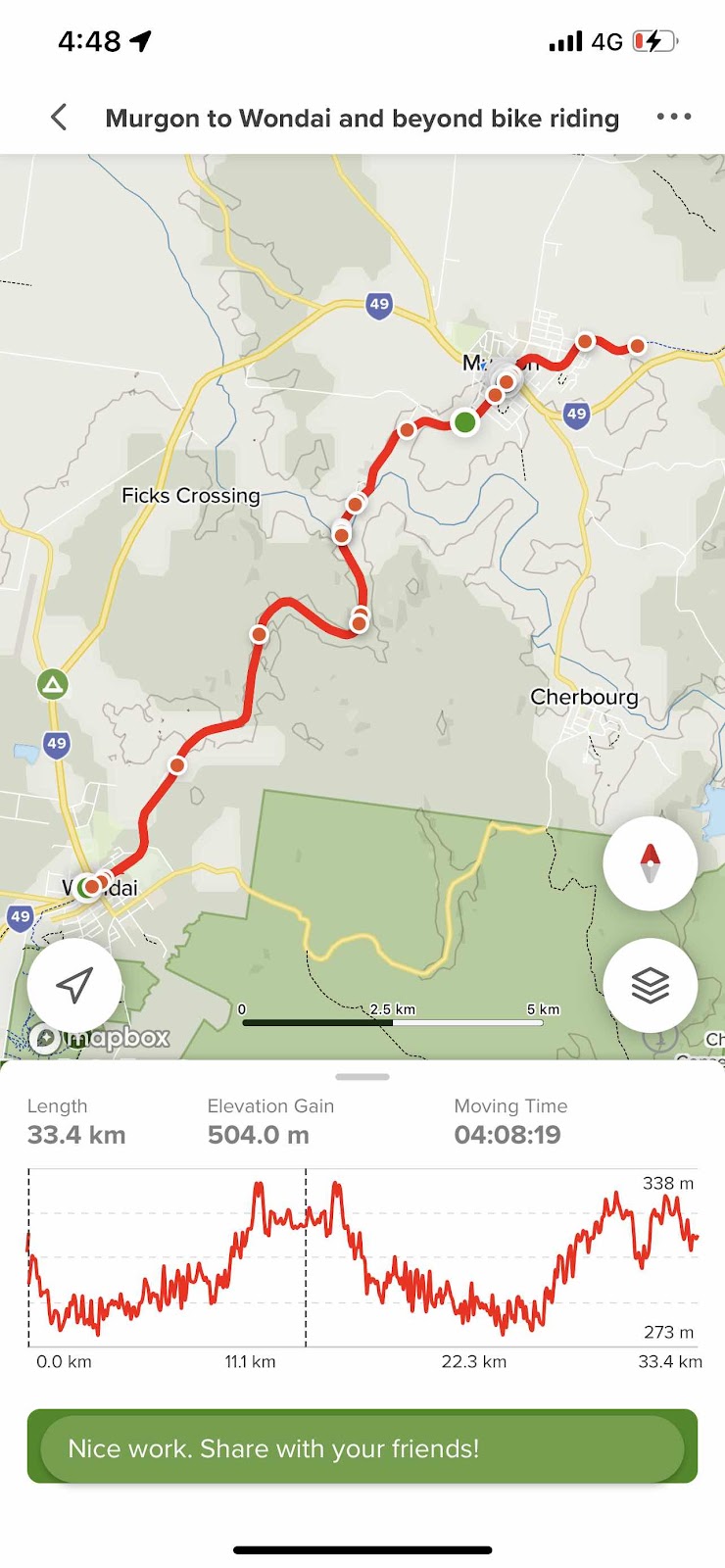This screenshot has width=725, height=1568.
Task: Reset map orientation with the compass button
Action: (x=650, y=863)
